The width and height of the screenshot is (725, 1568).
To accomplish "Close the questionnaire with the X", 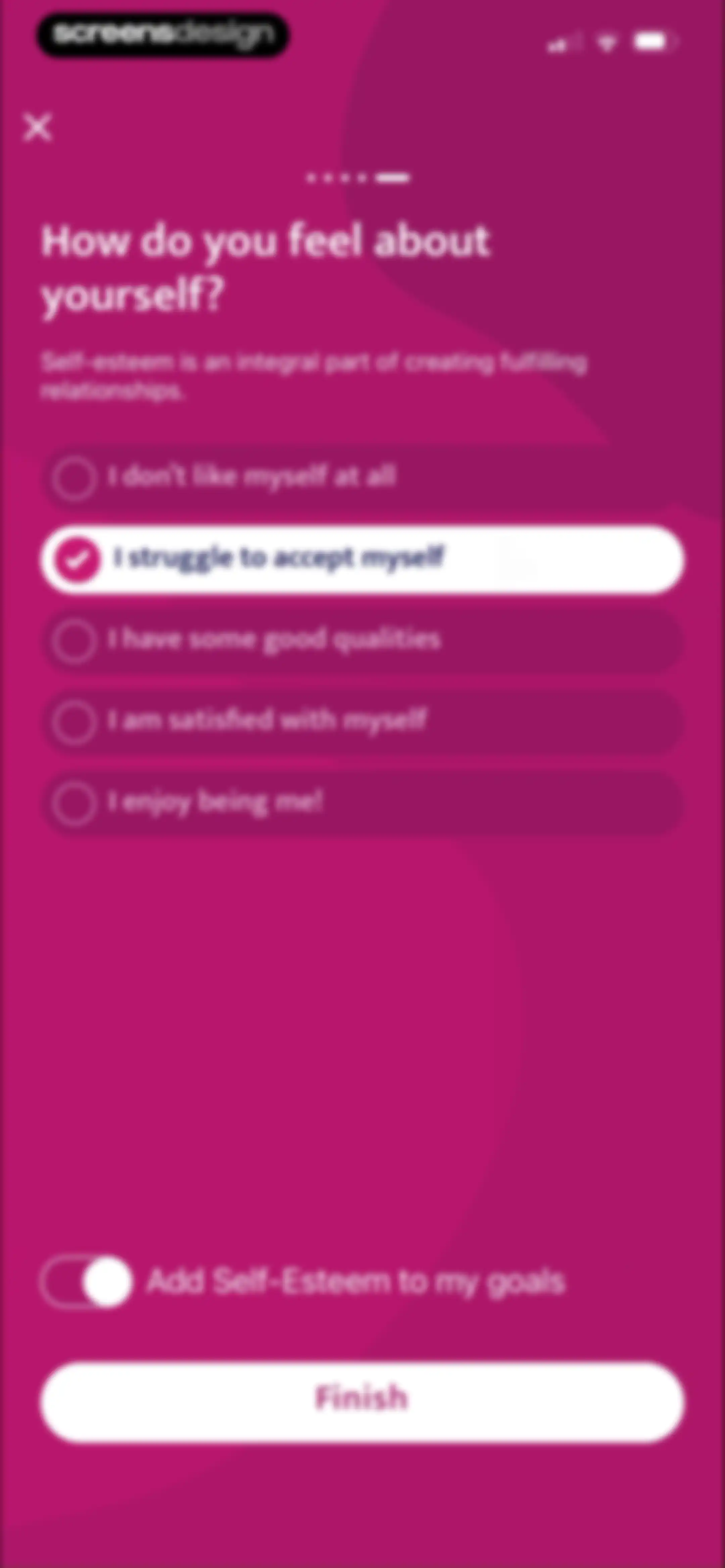I will pos(38,127).
